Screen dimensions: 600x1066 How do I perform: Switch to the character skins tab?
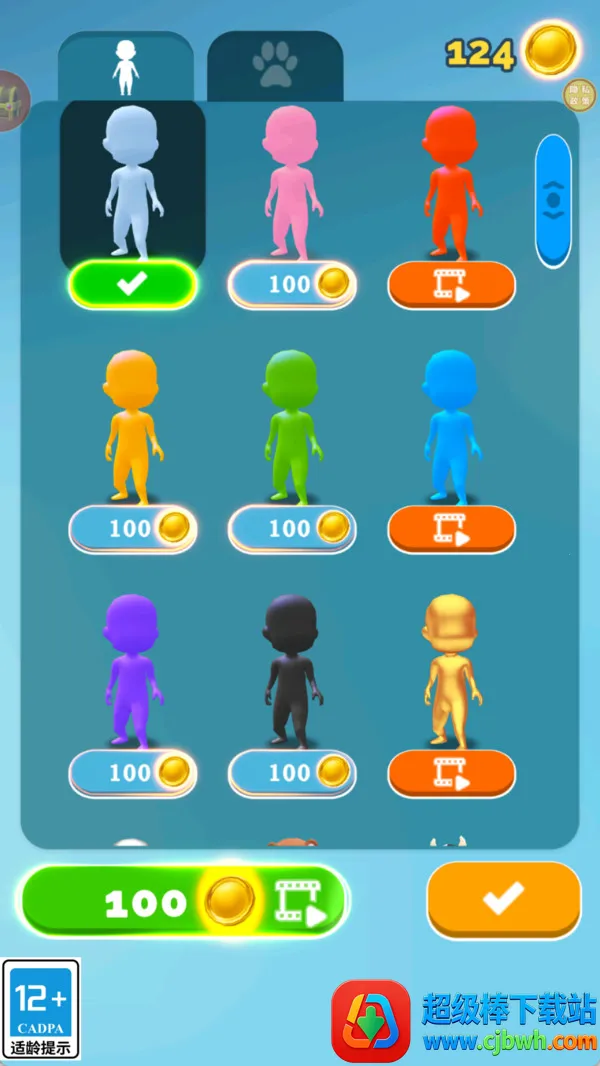[125, 68]
